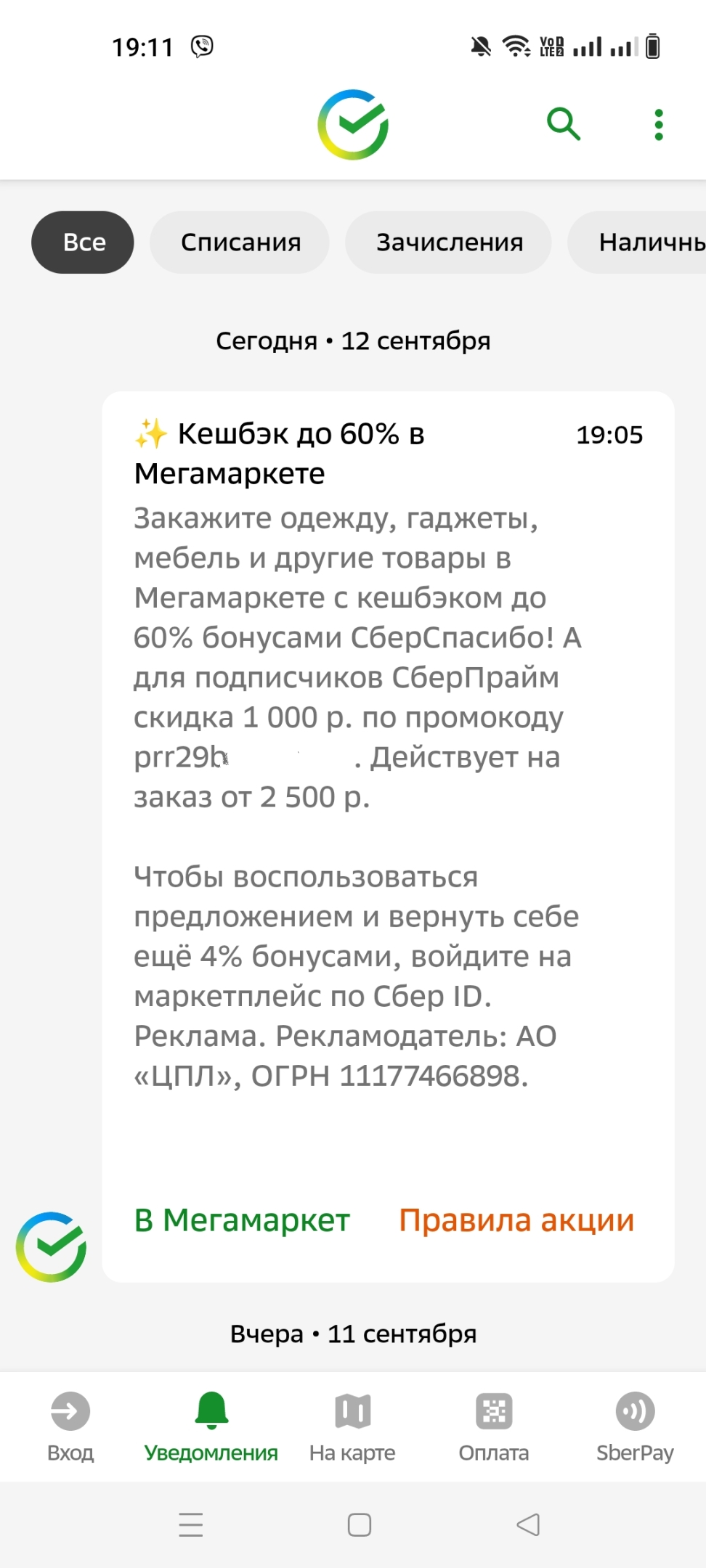Show only "Зачисления" notifications

(449, 242)
